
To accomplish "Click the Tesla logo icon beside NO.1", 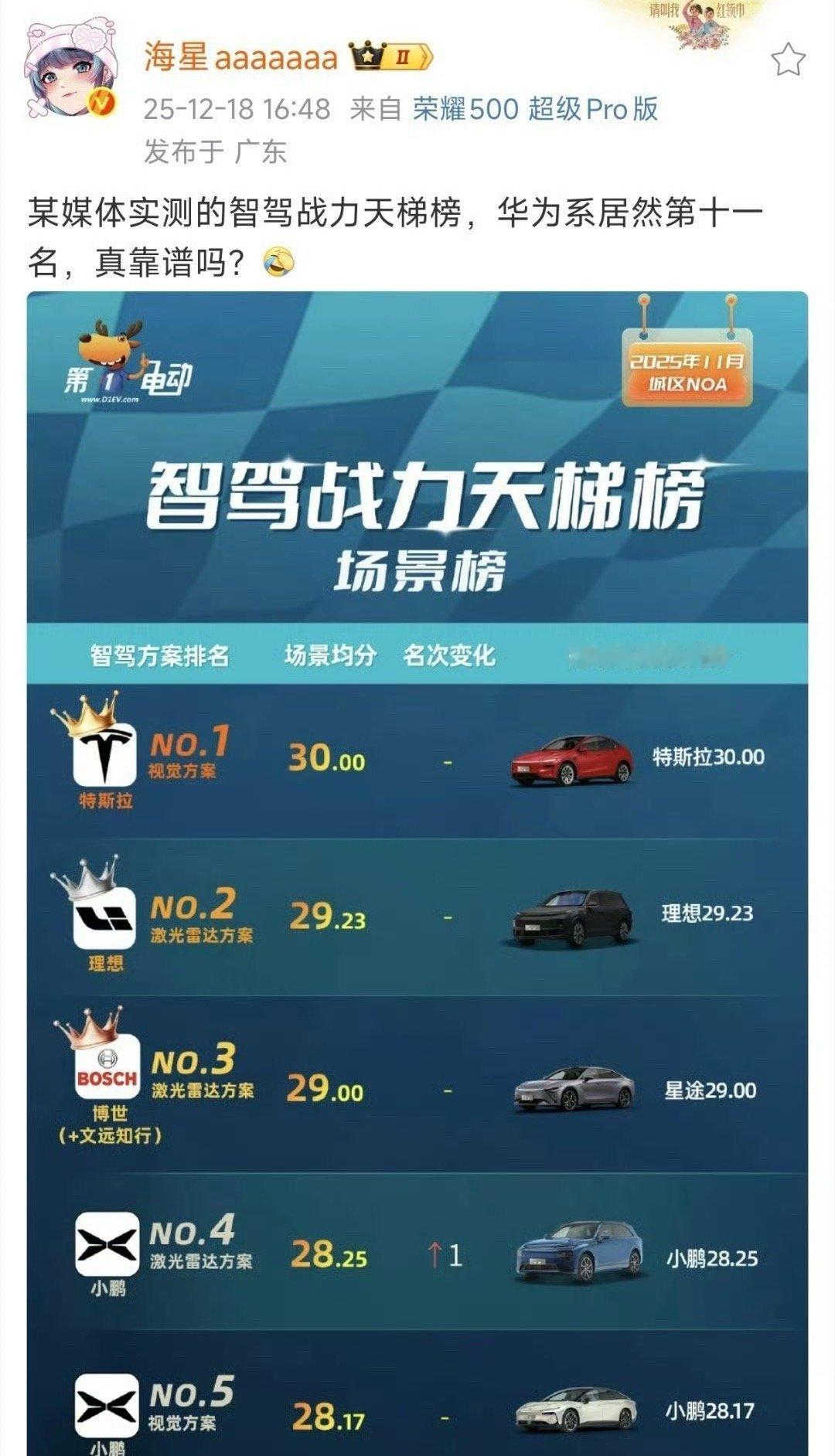I will pos(104,757).
